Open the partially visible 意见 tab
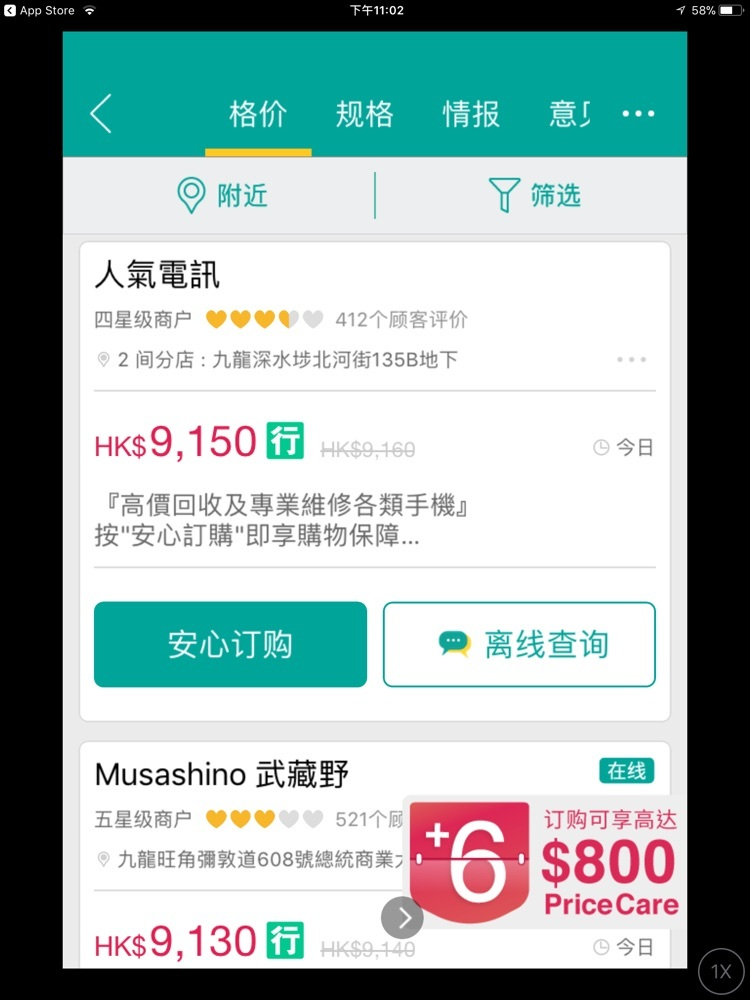750x1000 pixels. 570,114
